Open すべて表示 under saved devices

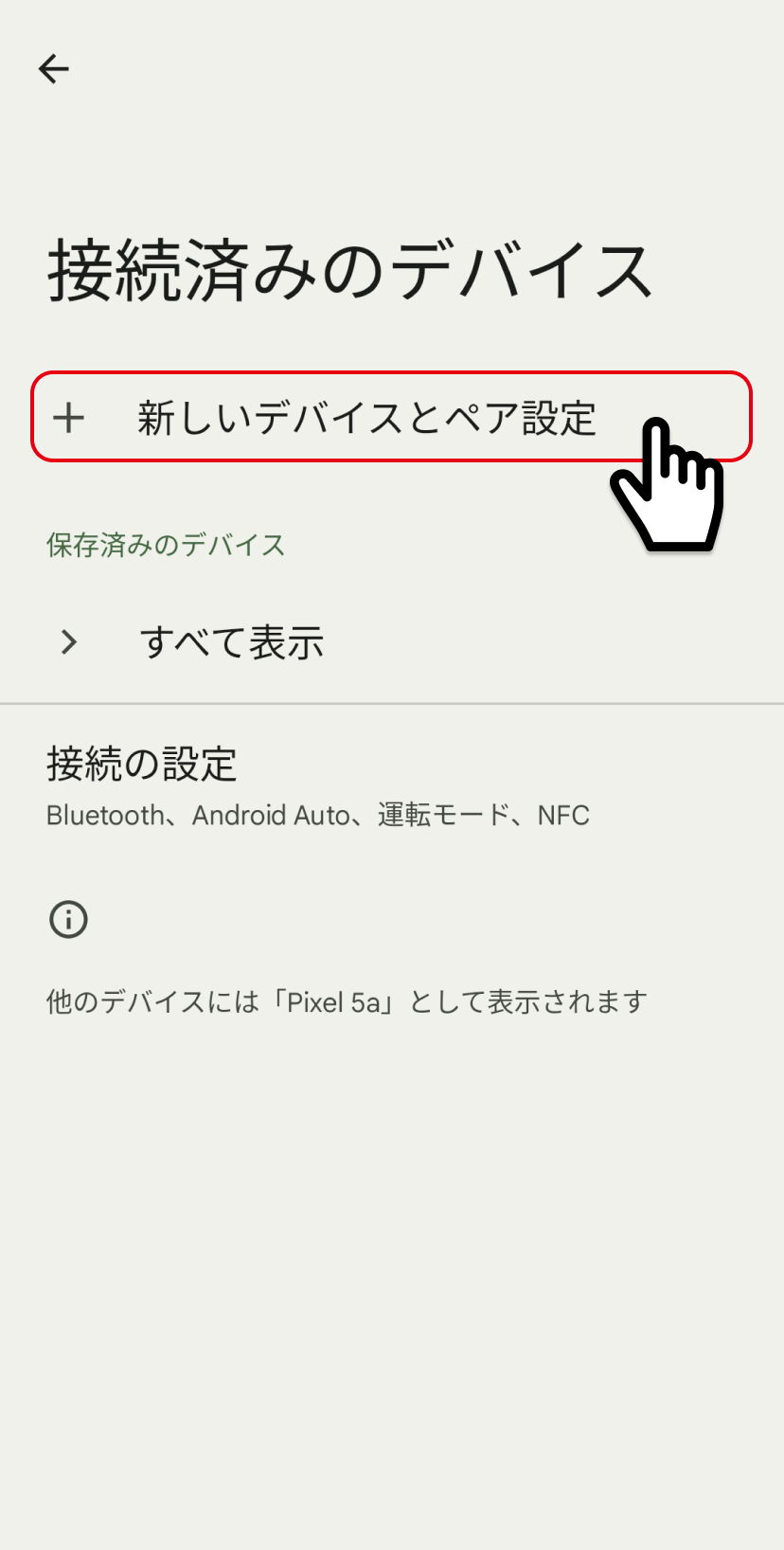coord(232,643)
